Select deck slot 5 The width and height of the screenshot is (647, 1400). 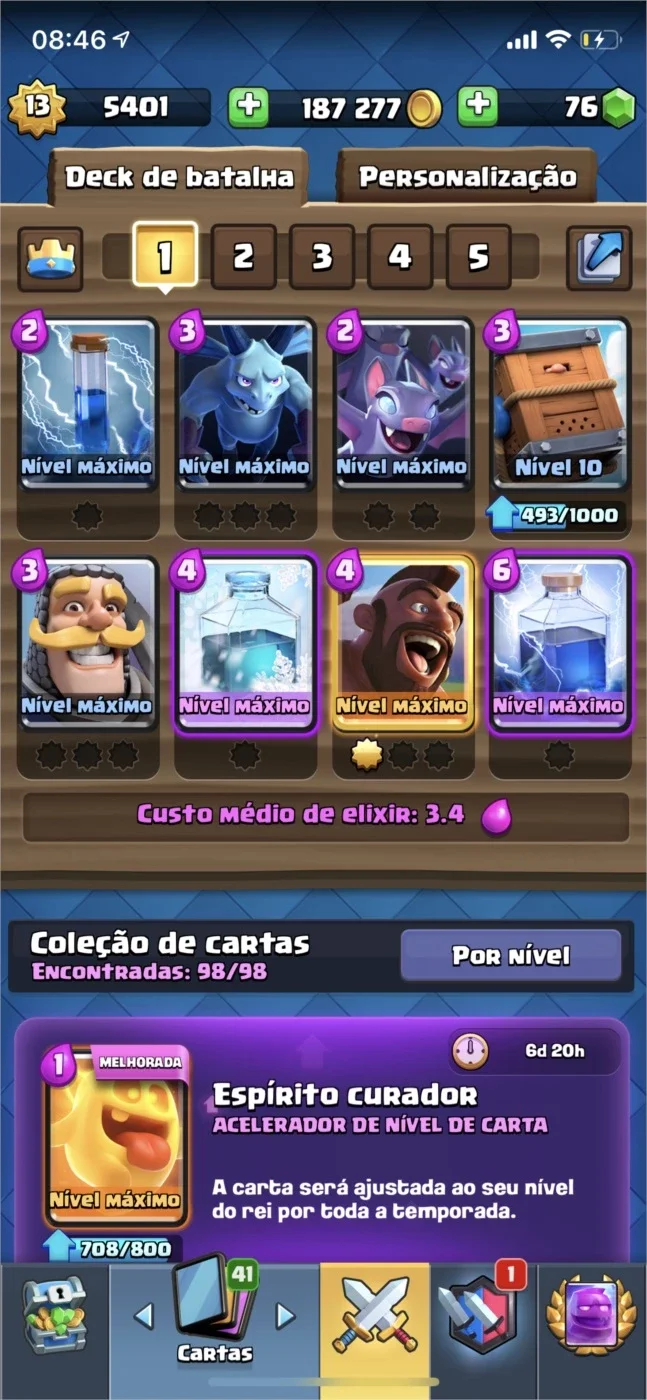click(478, 257)
